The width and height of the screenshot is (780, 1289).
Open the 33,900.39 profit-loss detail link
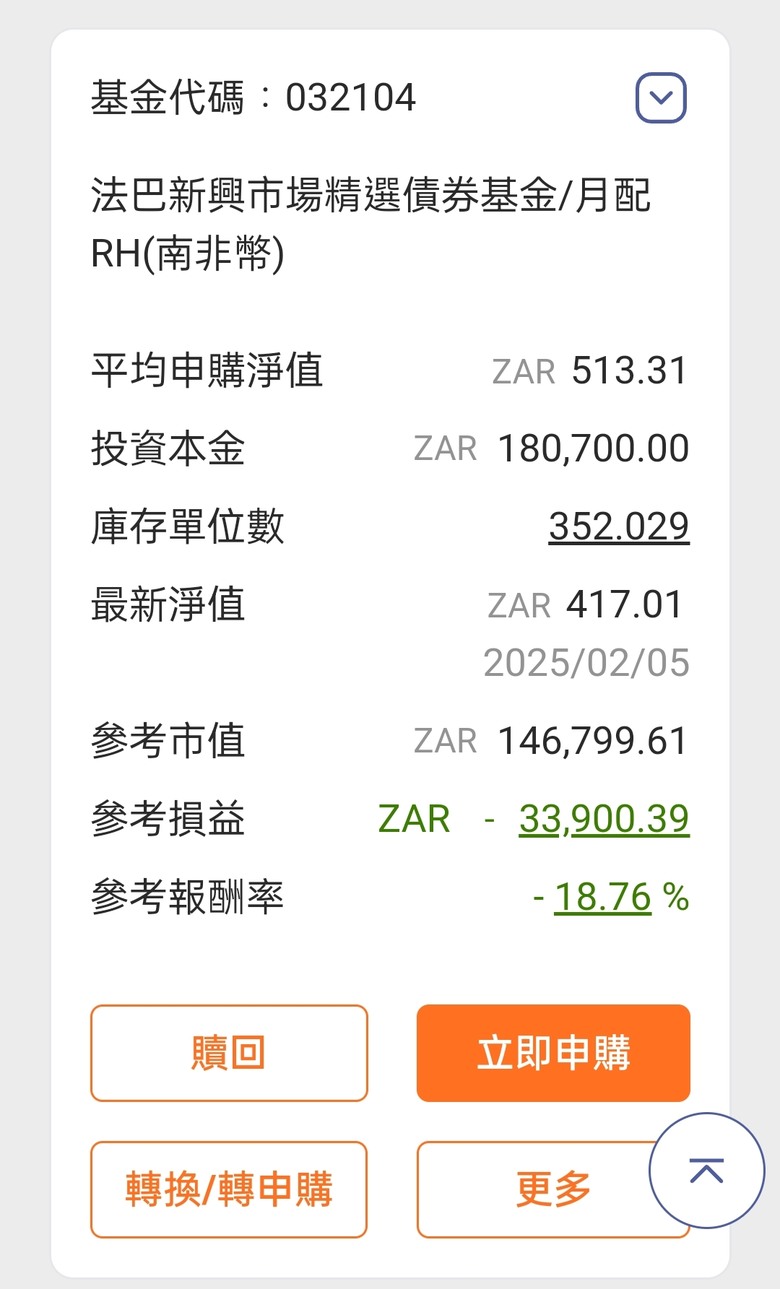[604, 819]
